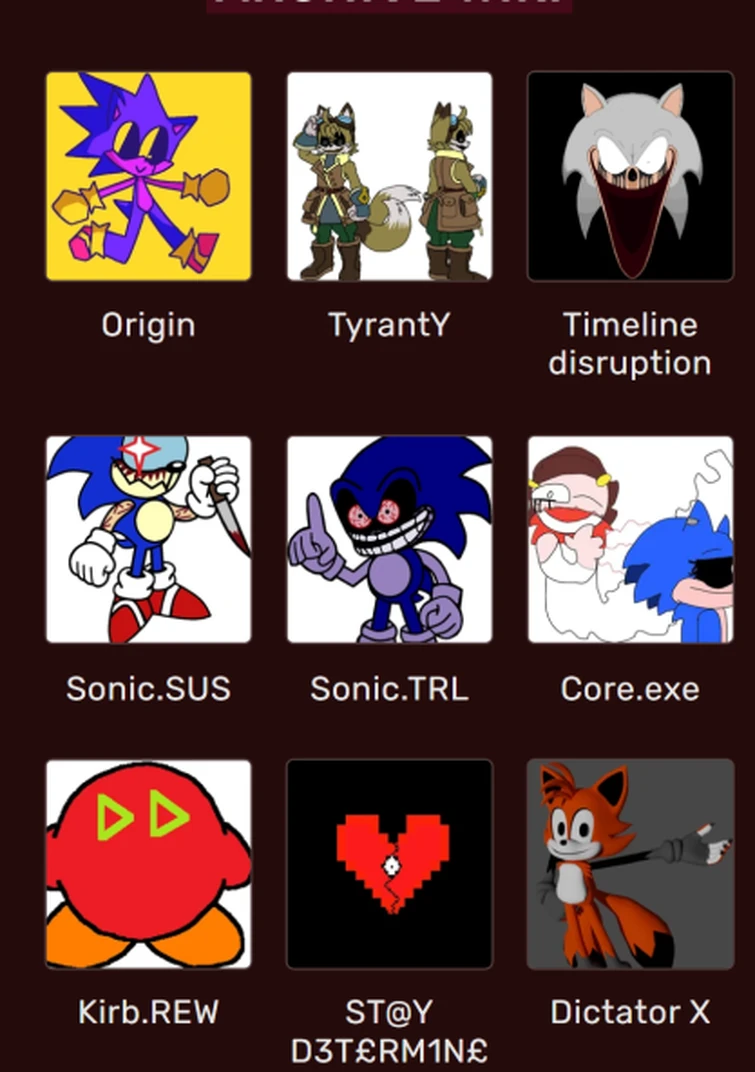This screenshot has width=755, height=1072.
Task: View the Kirb.REW tile
Action: click(x=148, y=864)
